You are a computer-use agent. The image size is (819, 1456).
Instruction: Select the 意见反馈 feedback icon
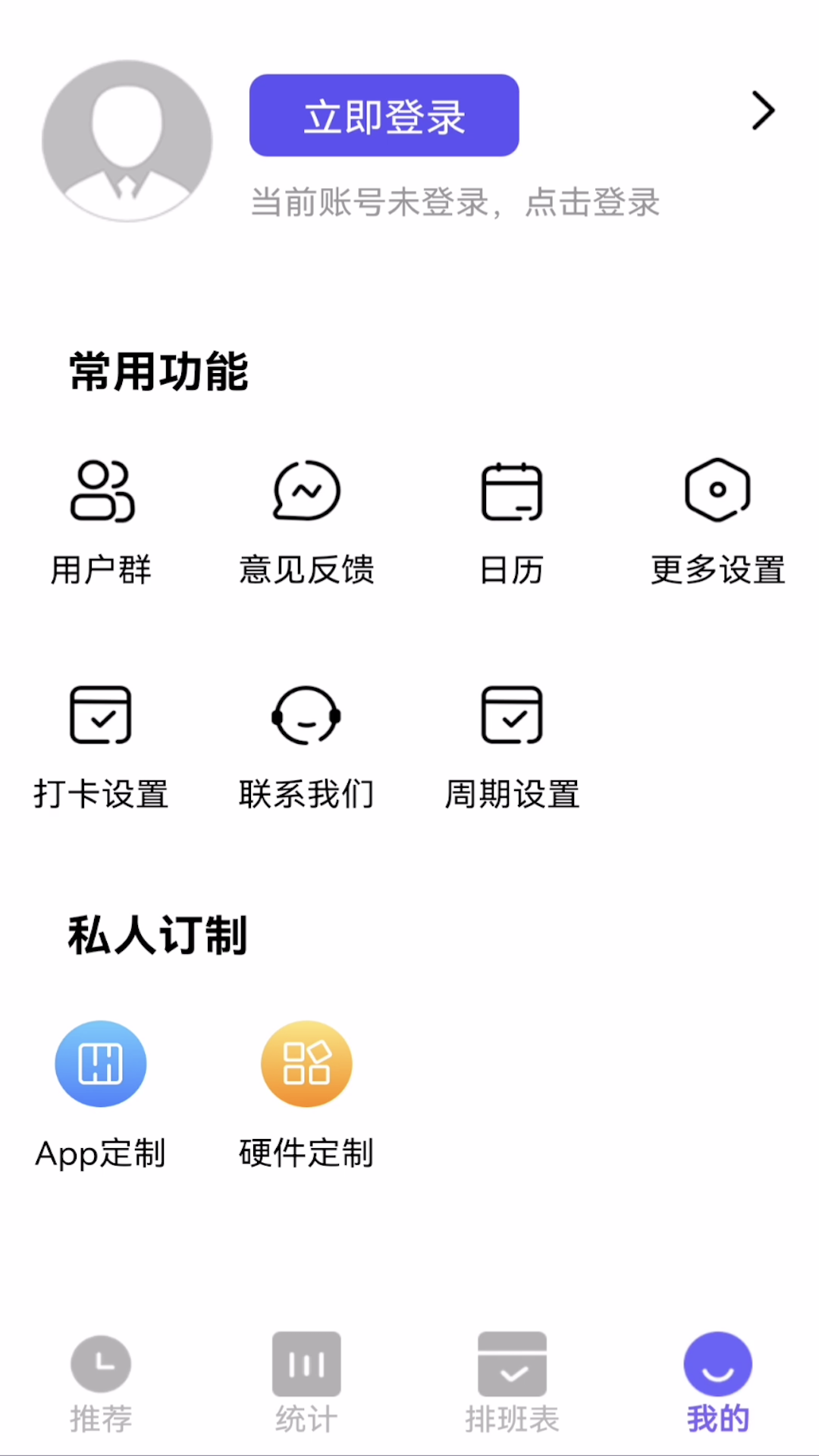pyautogui.click(x=306, y=491)
